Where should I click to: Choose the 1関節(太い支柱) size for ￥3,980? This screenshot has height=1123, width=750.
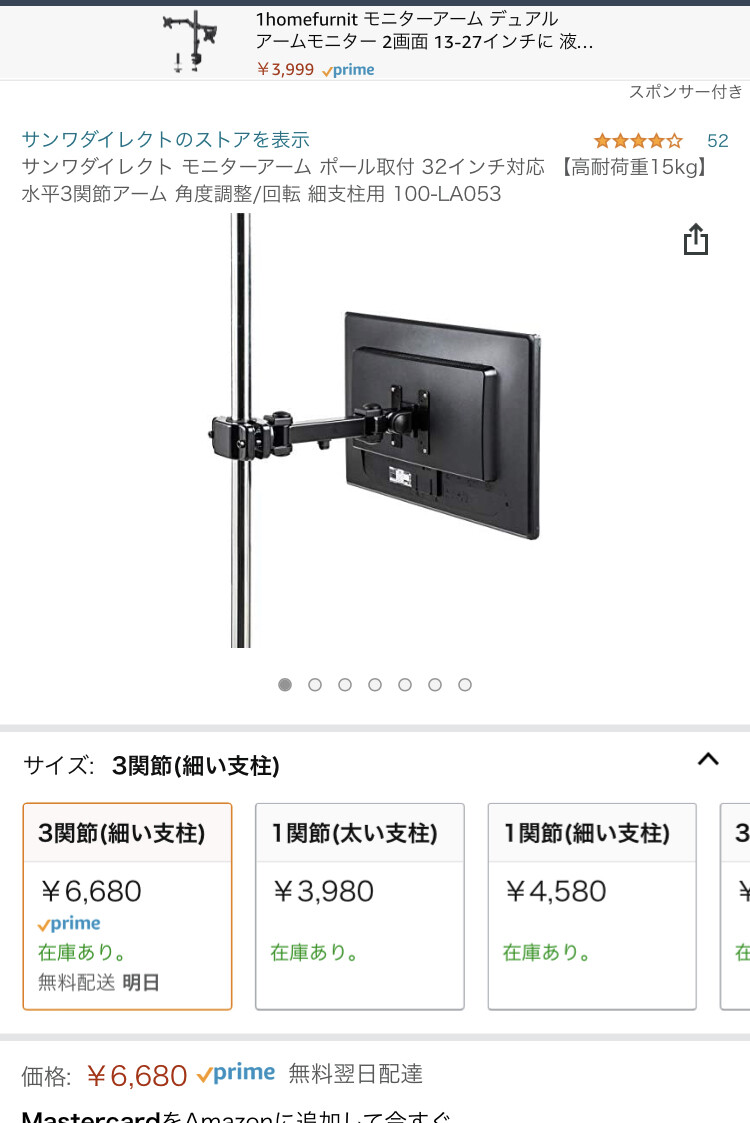point(360,906)
